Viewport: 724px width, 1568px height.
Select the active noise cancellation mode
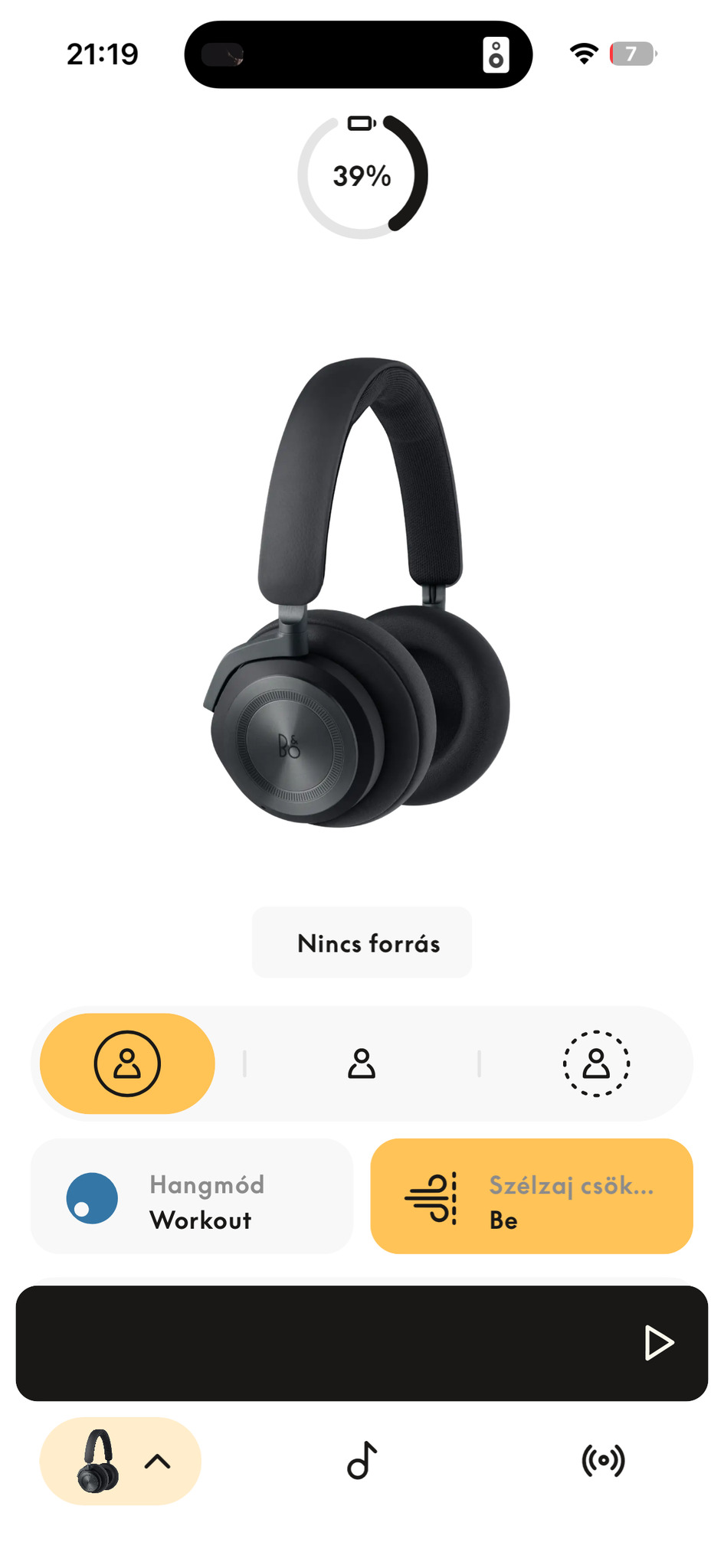click(127, 1063)
